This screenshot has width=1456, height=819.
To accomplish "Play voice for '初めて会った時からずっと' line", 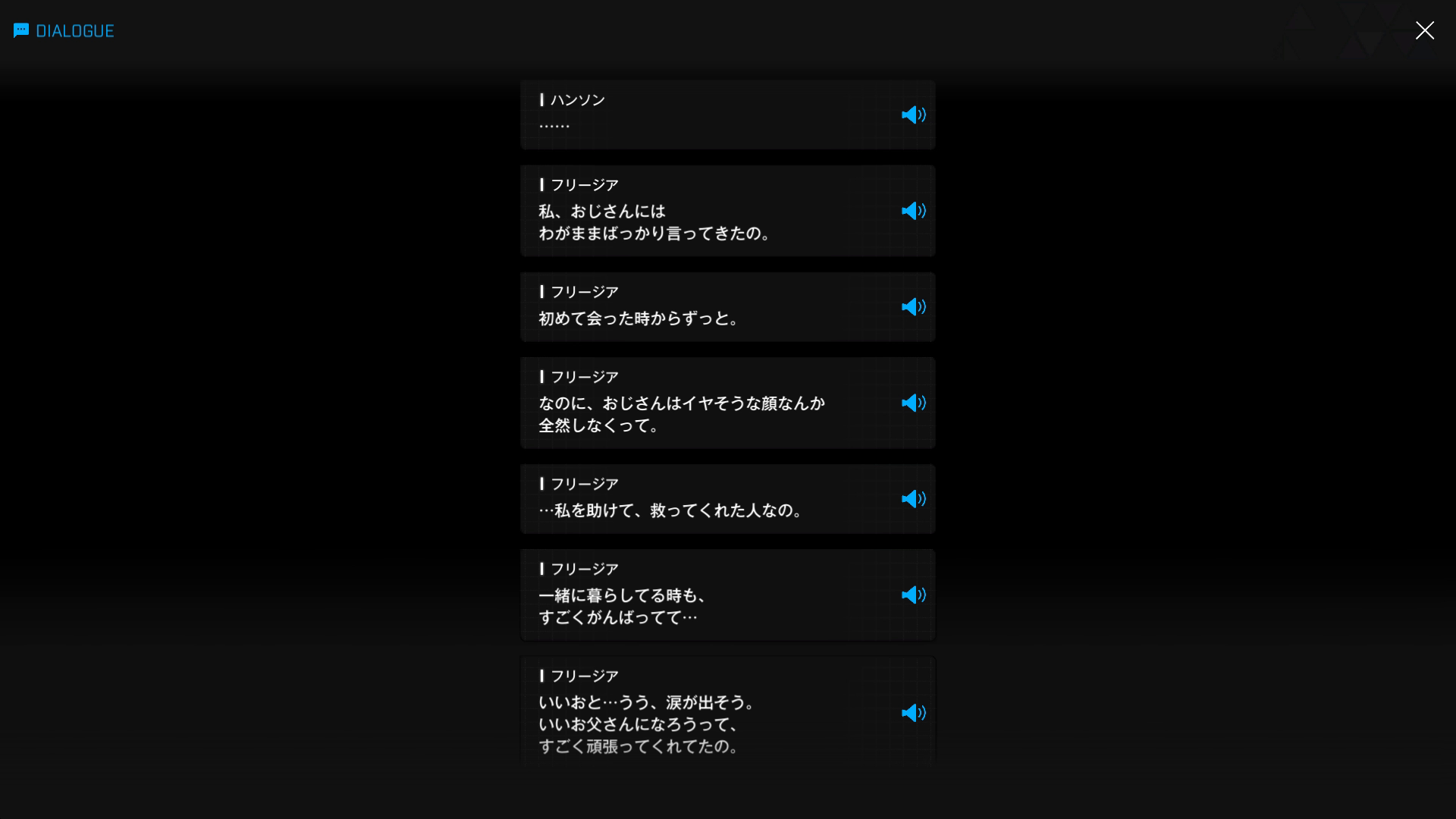I will (913, 307).
